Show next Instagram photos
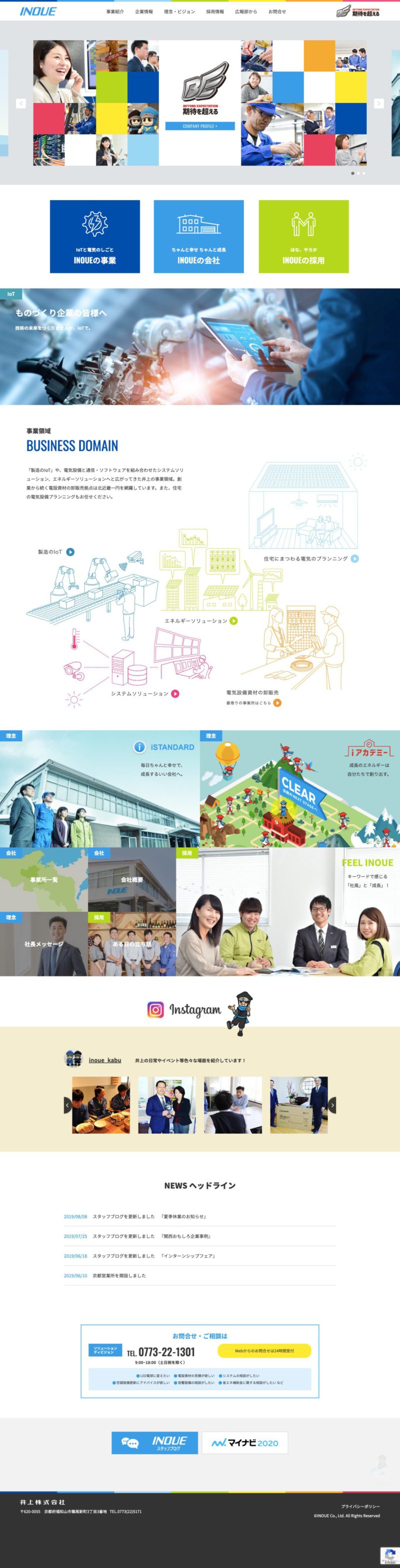Image resolution: width=400 pixels, height=1568 pixels. (x=332, y=1105)
